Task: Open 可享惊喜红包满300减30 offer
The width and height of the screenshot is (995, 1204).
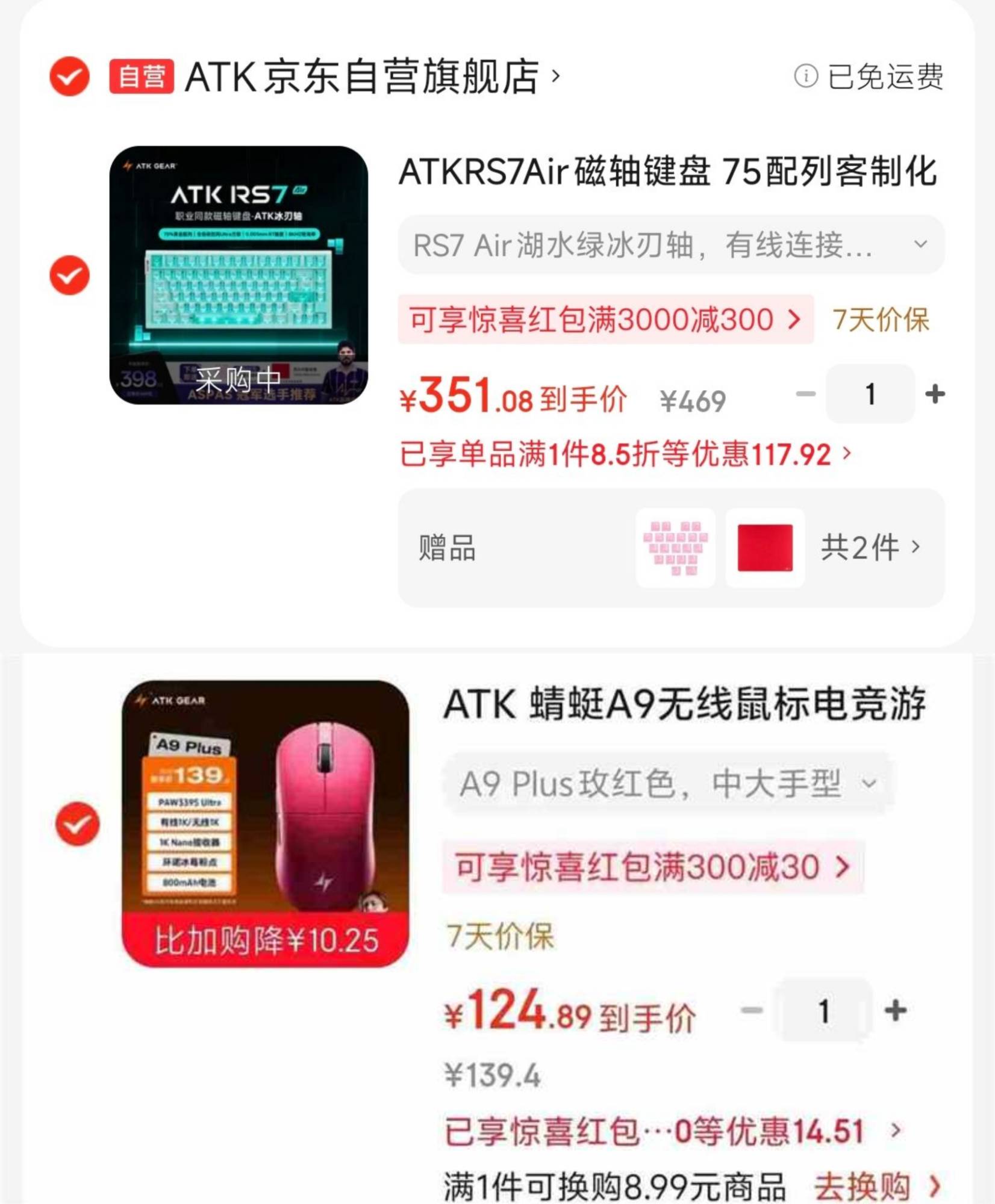Action: click(652, 867)
